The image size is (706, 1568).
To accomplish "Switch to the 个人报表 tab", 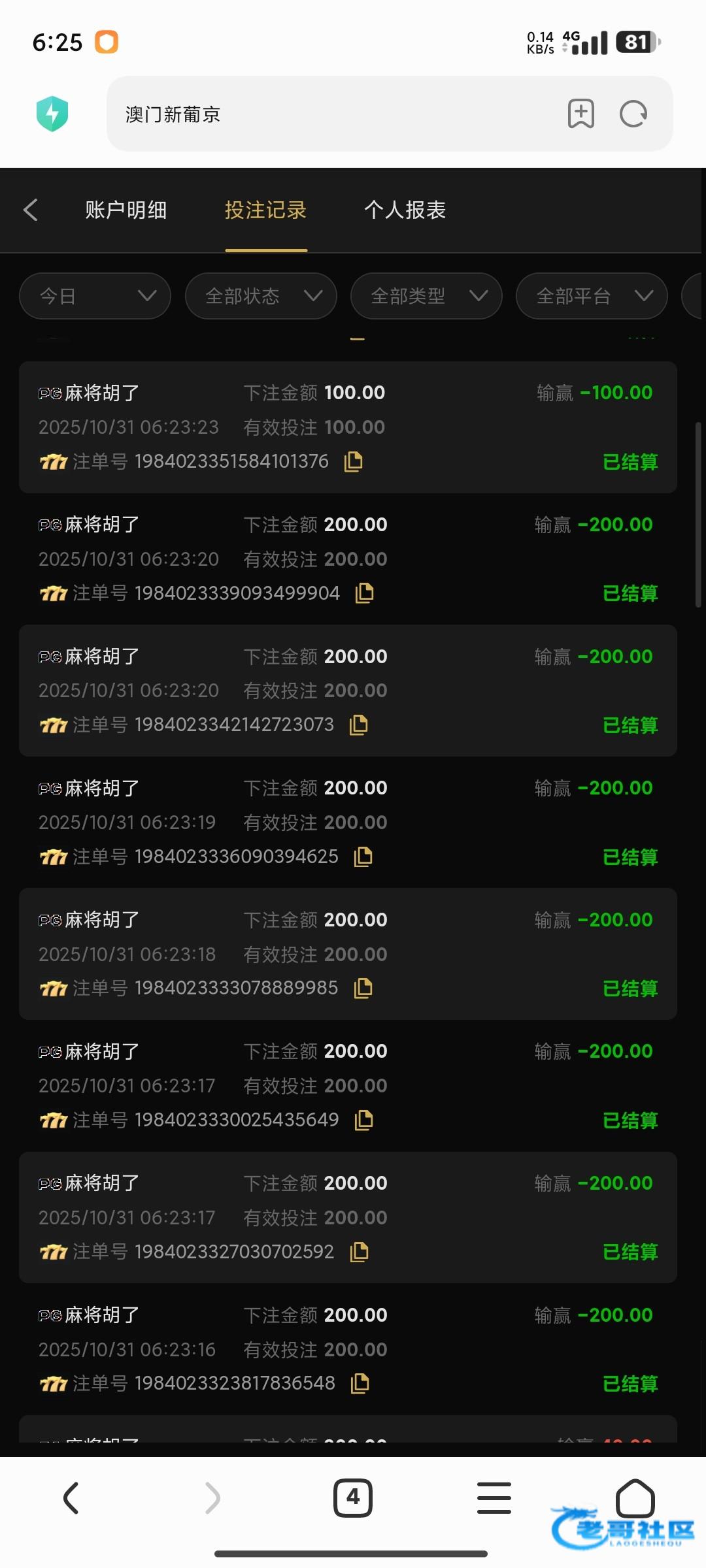I will 405,210.
